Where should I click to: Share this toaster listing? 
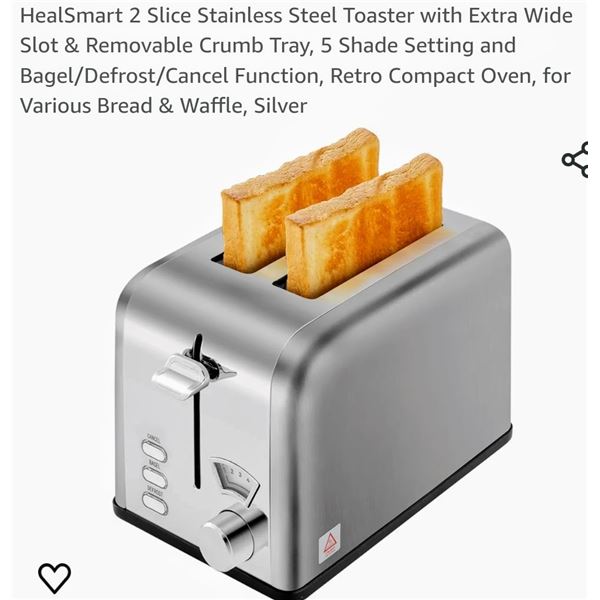click(575, 160)
